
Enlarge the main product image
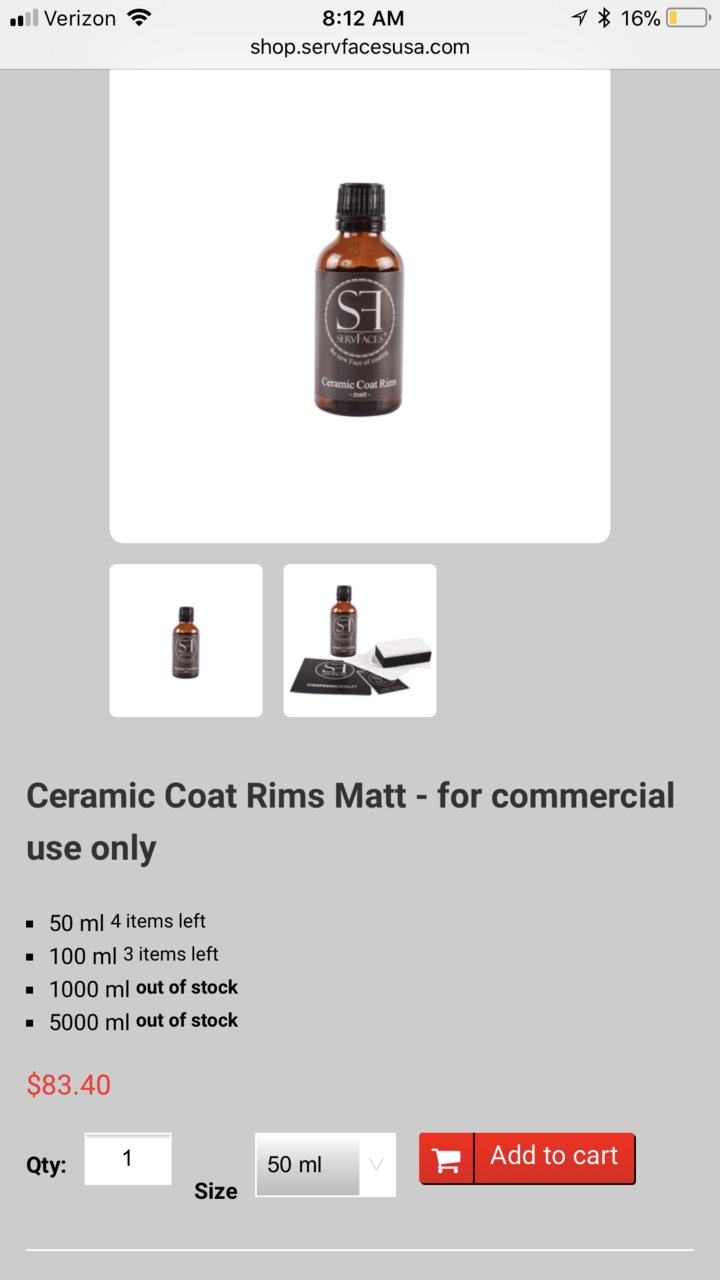[360, 300]
